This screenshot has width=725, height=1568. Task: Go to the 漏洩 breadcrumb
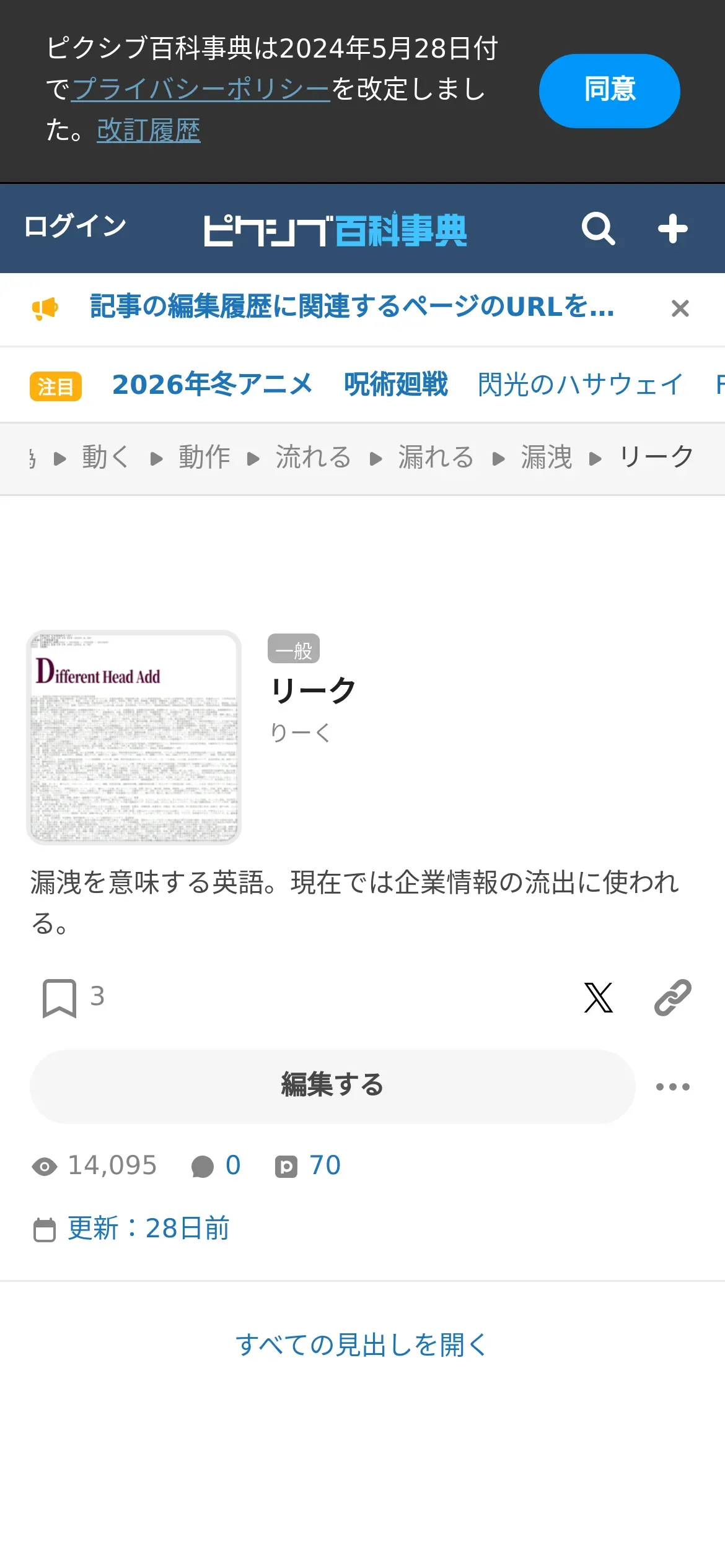click(546, 458)
